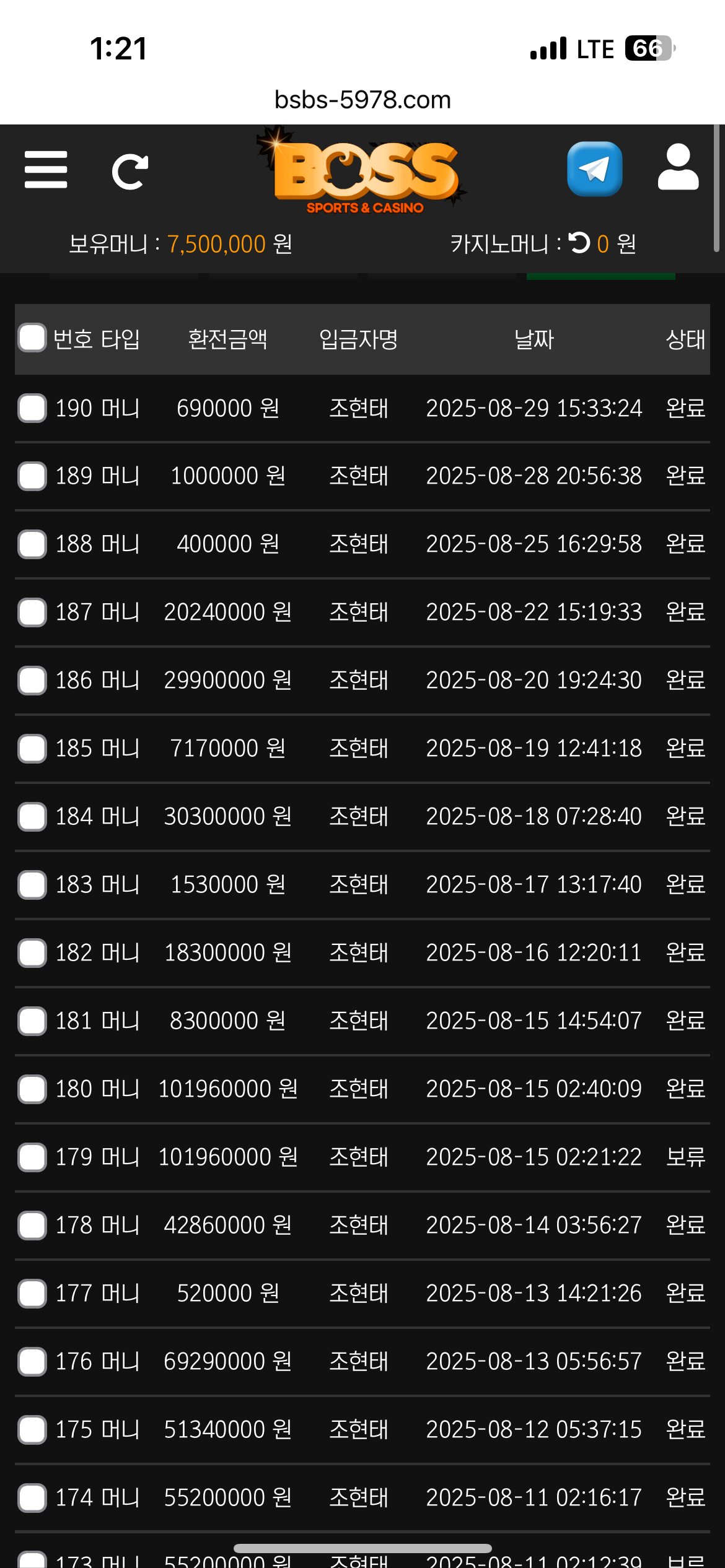Mark the checkbox for row 178
This screenshot has width=725, height=1568.
[x=32, y=1226]
